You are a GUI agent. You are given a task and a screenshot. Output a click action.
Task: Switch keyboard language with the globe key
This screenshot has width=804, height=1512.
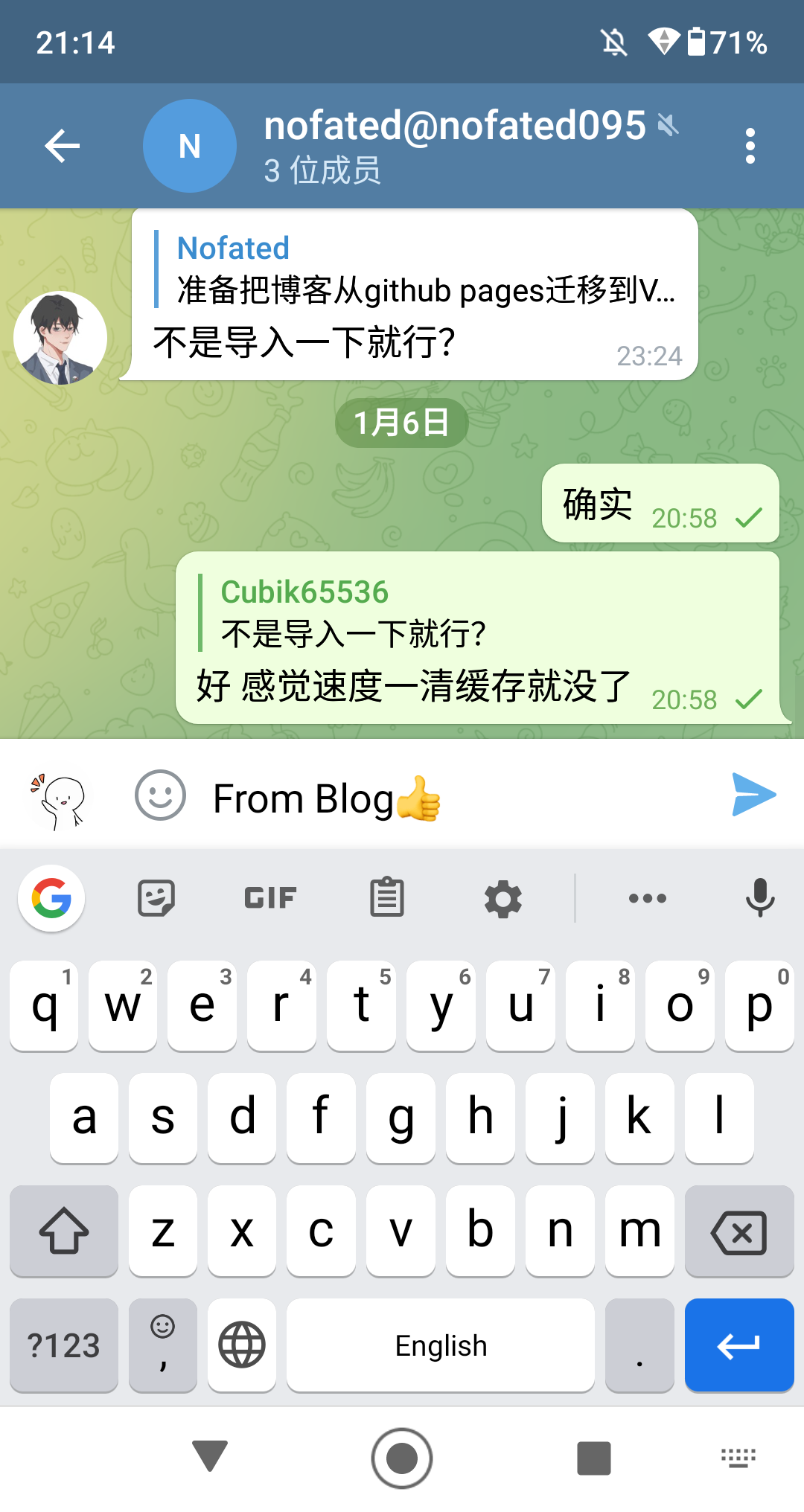[242, 1345]
